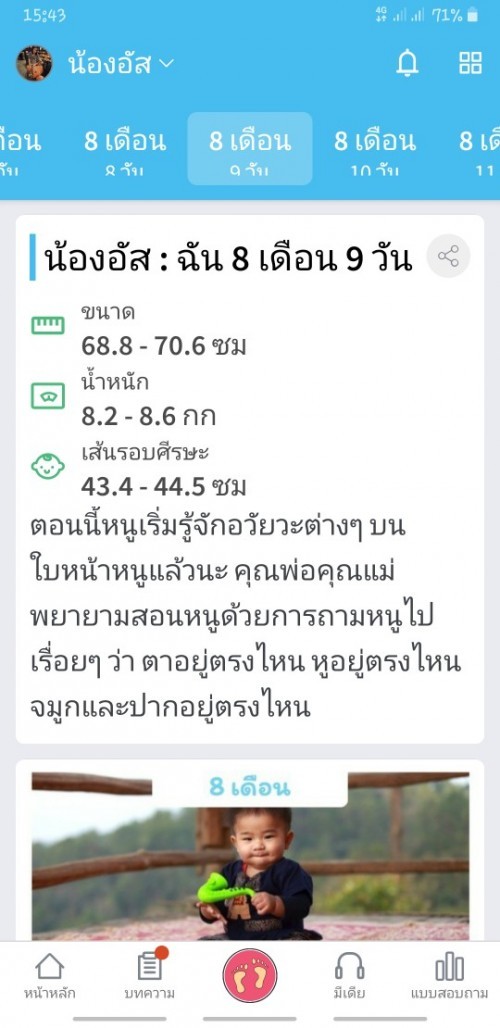The width and height of the screenshot is (500, 1028).
Task: Open the แบบสอบถาม survey tab
Action: click(450, 976)
